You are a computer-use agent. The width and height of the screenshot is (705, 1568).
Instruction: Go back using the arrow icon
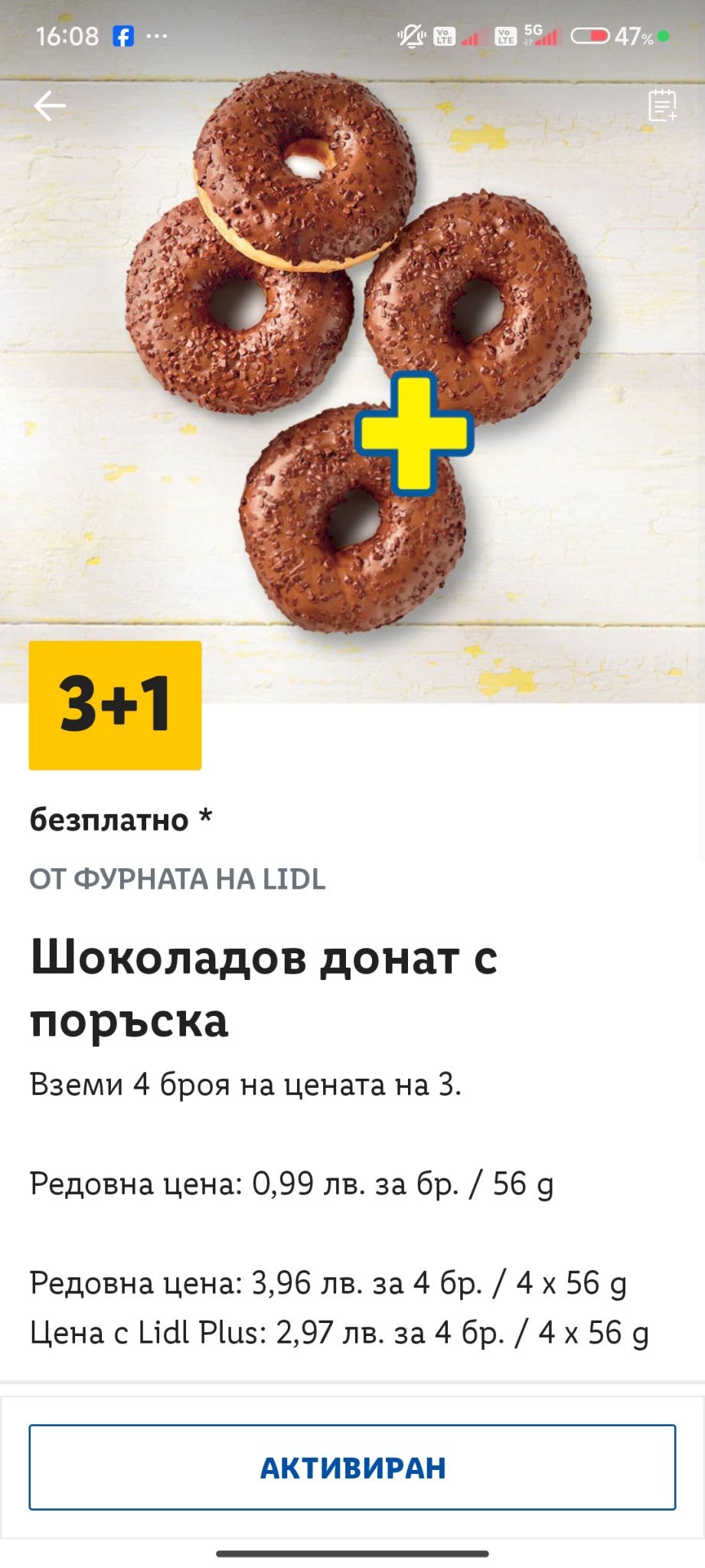50,106
